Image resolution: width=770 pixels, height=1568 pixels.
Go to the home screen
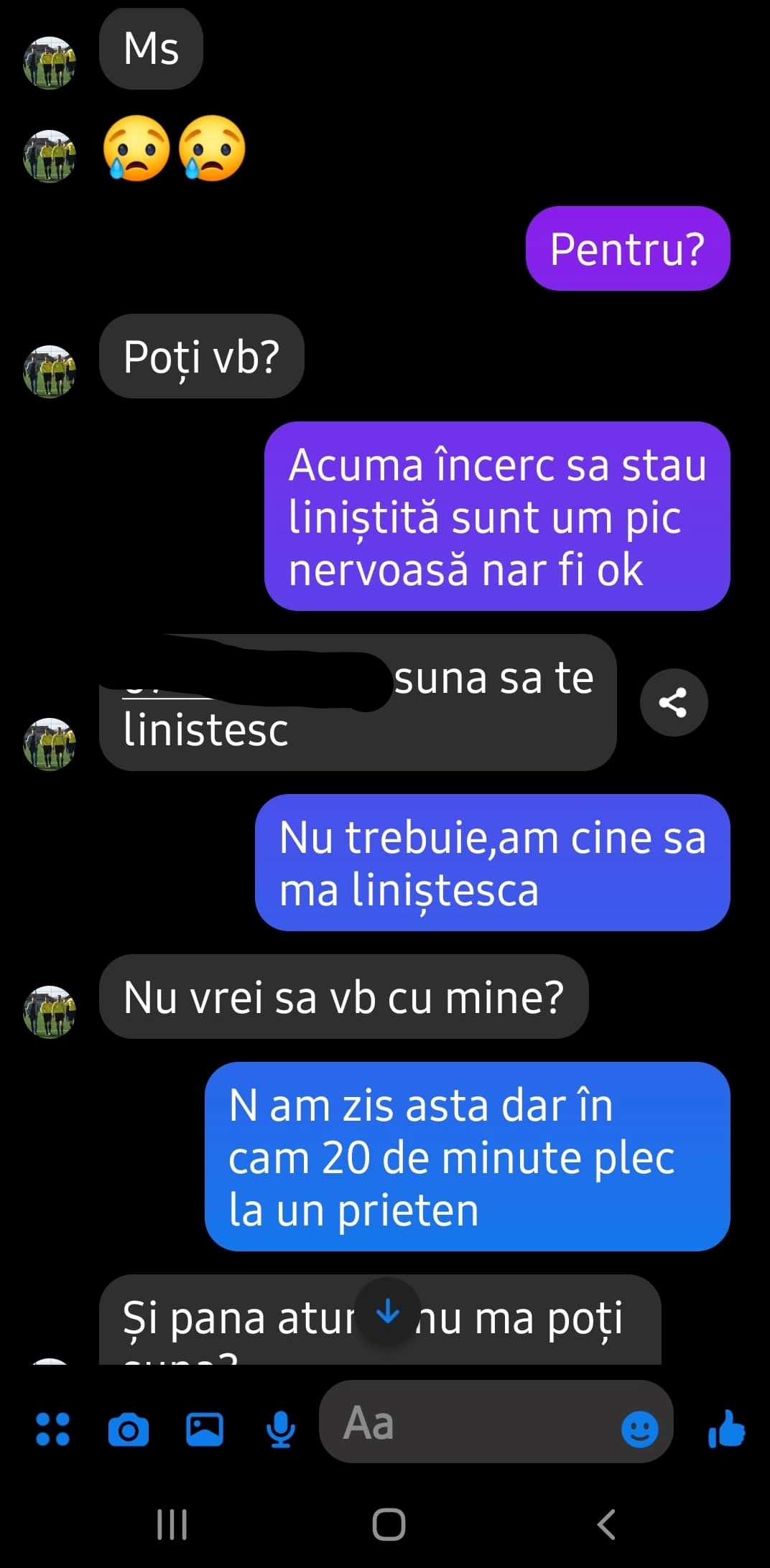(389, 1523)
